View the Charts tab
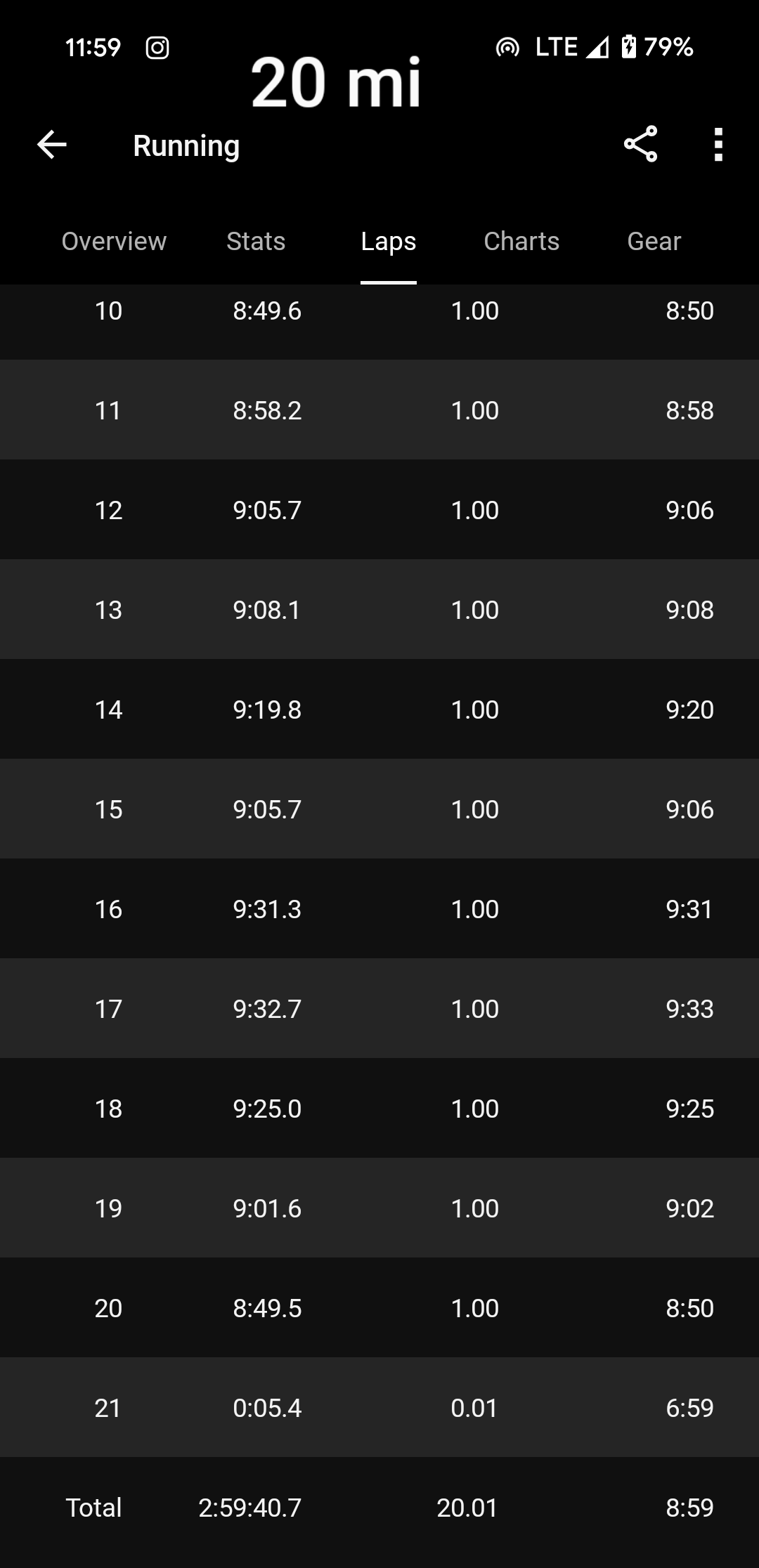This screenshot has height=1568, width=759. pyautogui.click(x=521, y=241)
